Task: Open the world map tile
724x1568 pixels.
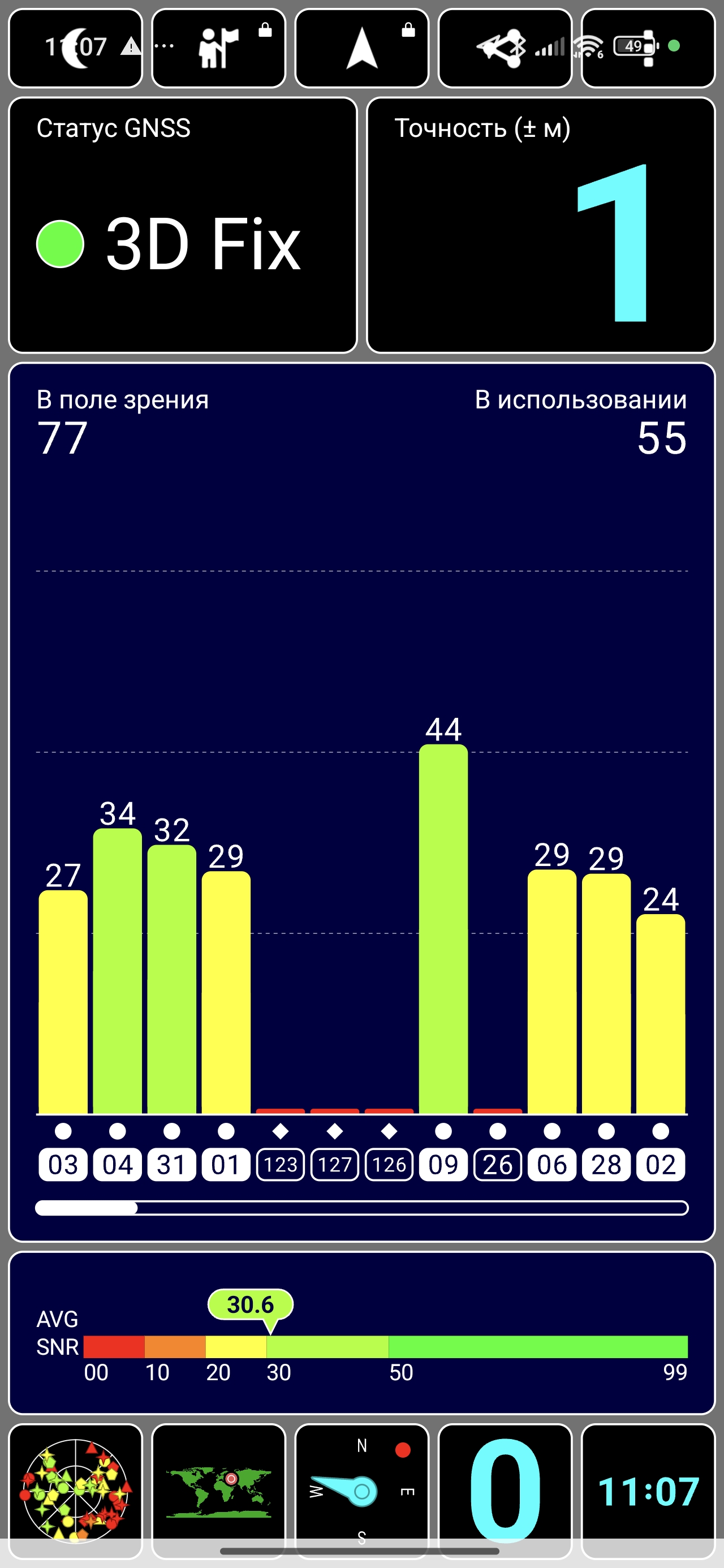Action: click(x=218, y=1490)
